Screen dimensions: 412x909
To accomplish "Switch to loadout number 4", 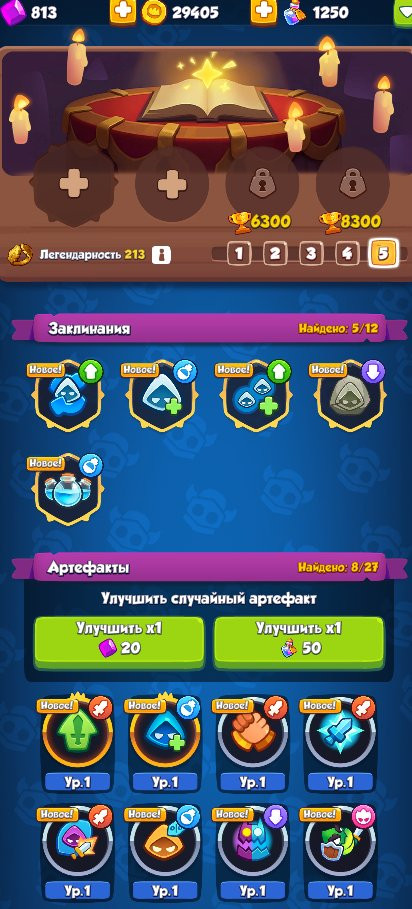I will [347, 253].
